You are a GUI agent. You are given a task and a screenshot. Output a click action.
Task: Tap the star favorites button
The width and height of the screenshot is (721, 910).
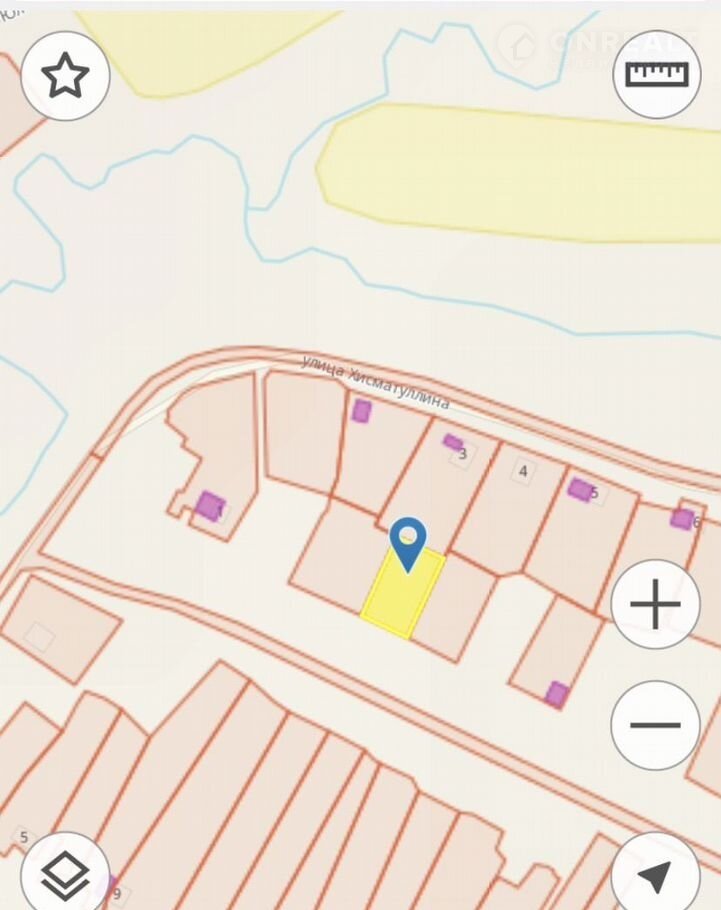tap(65, 76)
